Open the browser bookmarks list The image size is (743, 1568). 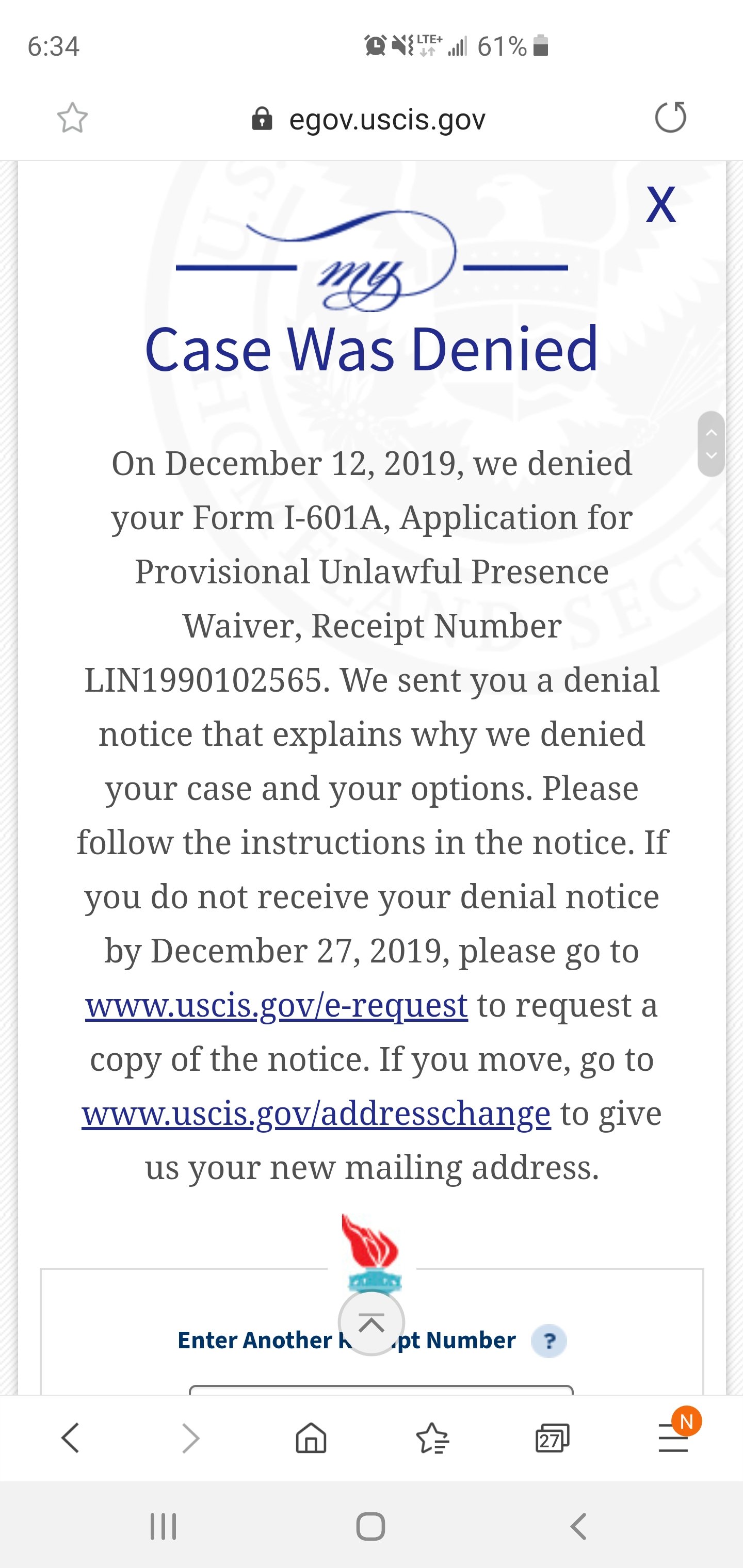[x=432, y=1438]
